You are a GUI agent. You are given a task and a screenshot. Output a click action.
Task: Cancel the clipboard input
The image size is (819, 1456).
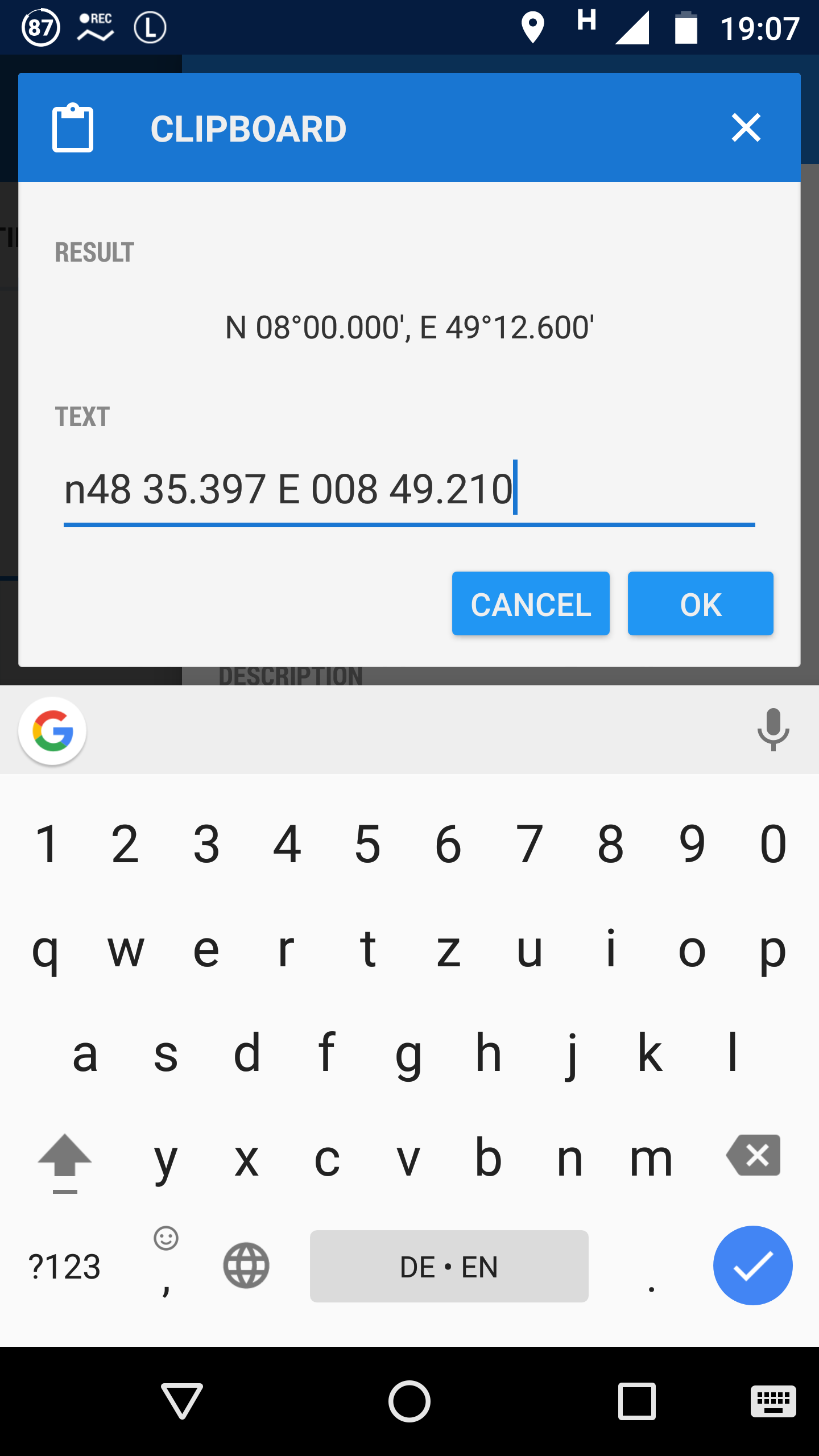(530, 603)
